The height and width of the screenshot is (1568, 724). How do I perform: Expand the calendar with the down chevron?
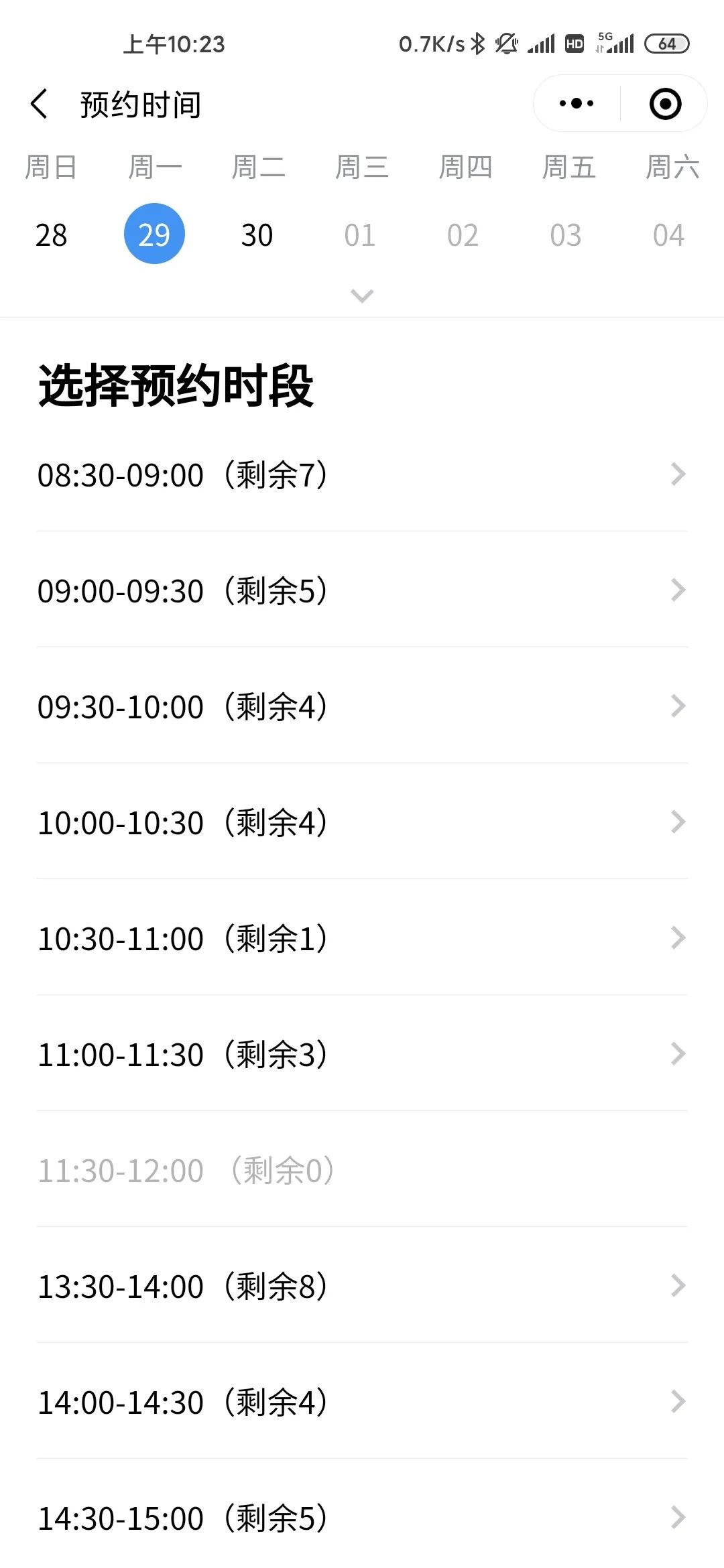pyautogui.click(x=362, y=296)
